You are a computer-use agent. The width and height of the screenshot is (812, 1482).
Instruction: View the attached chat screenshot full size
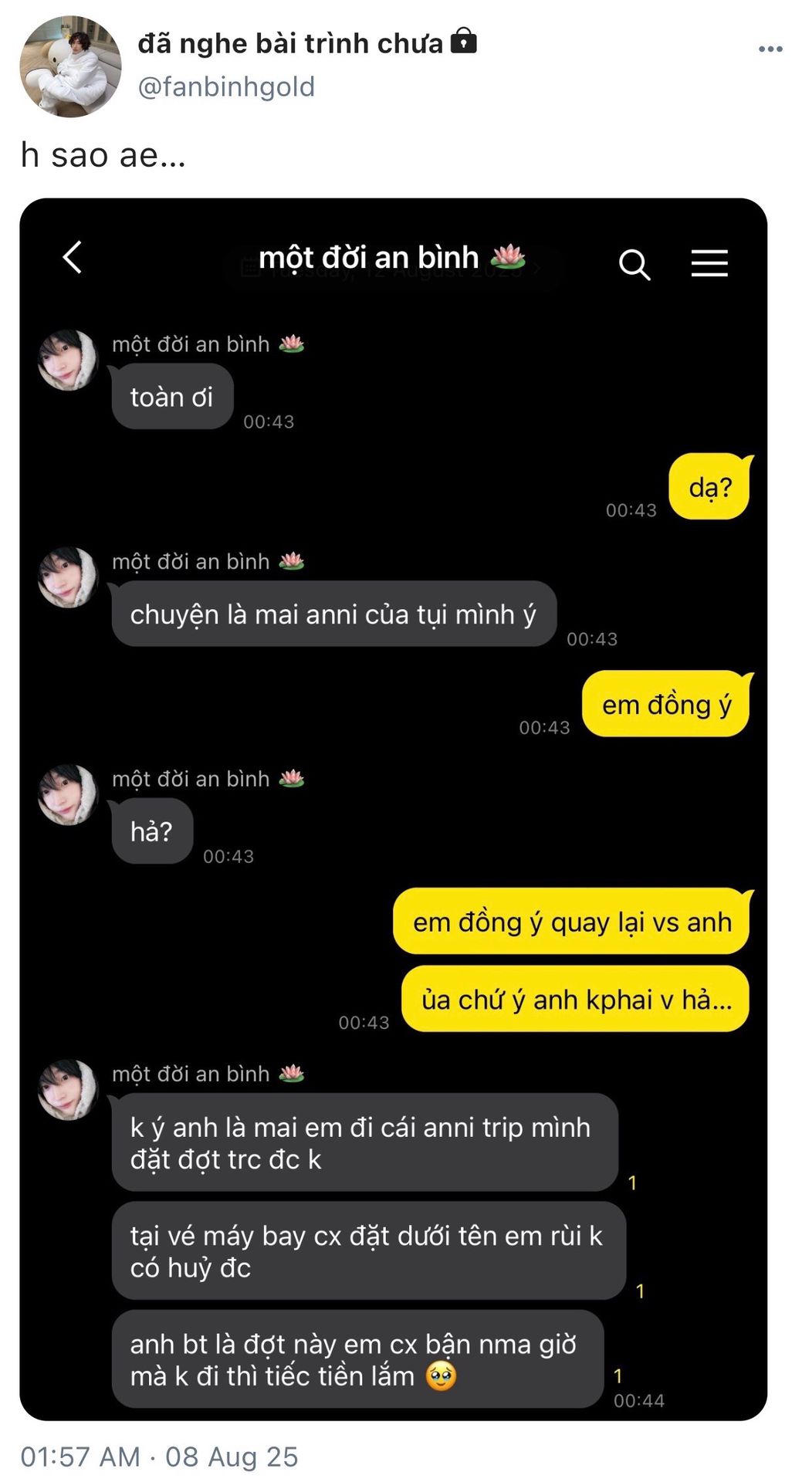pos(393,810)
